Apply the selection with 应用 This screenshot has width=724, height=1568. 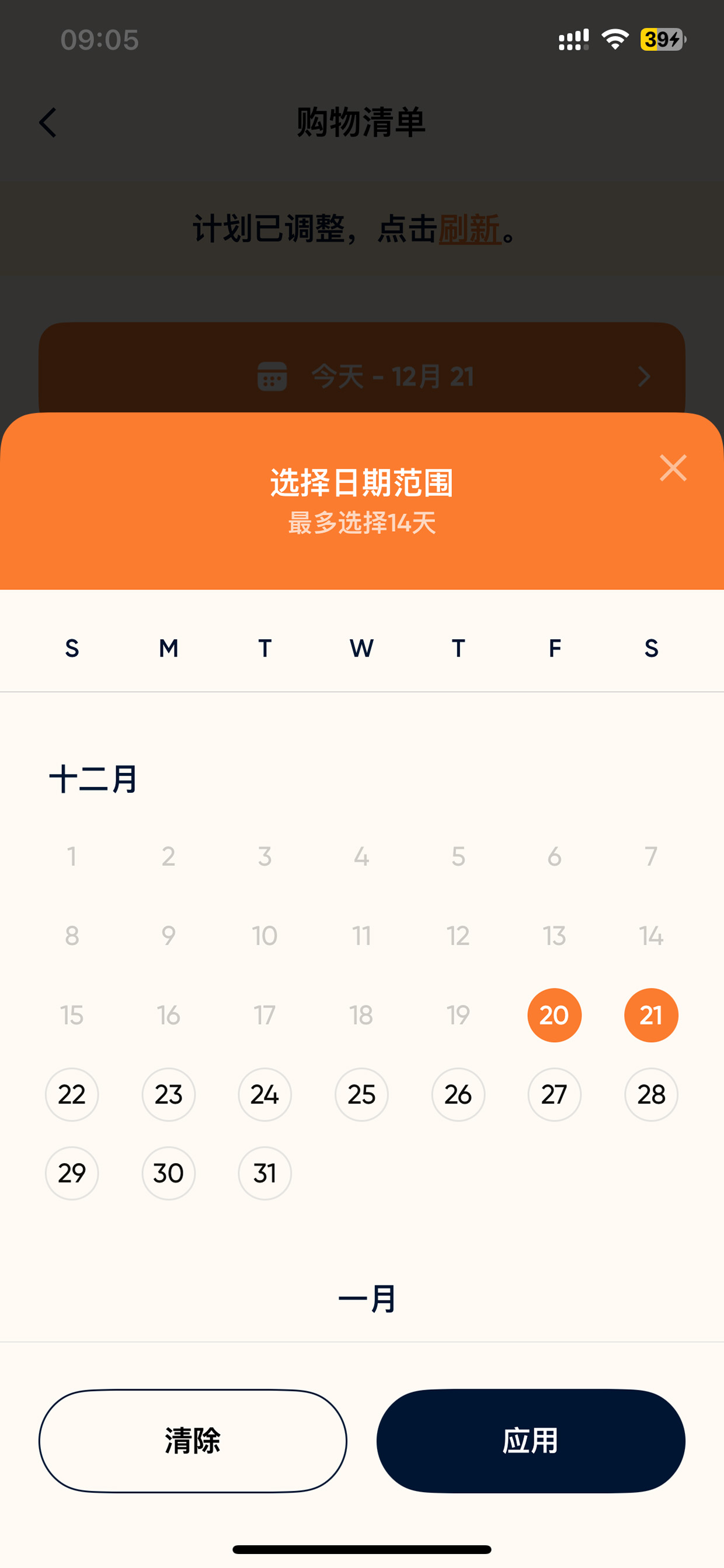(531, 1441)
